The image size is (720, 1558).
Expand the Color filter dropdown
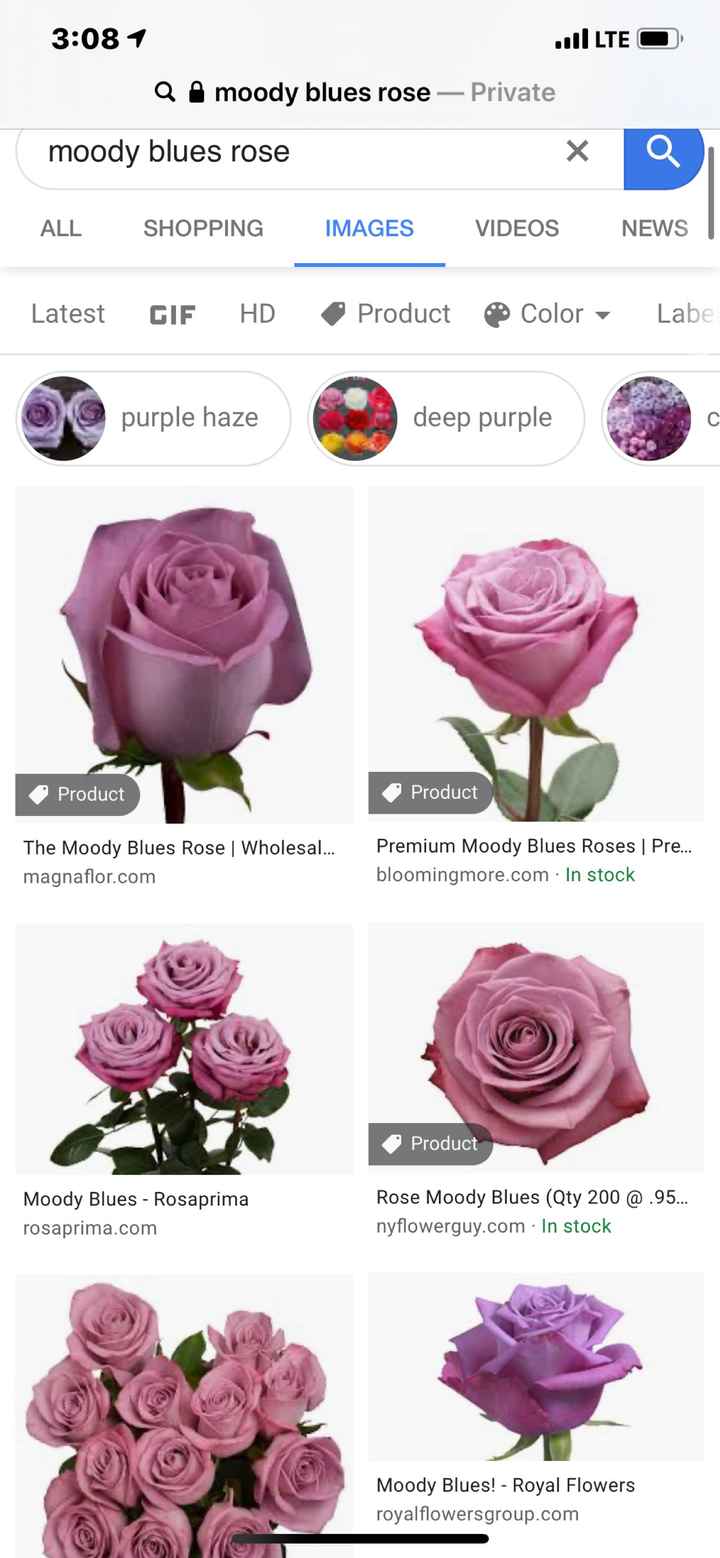(548, 314)
